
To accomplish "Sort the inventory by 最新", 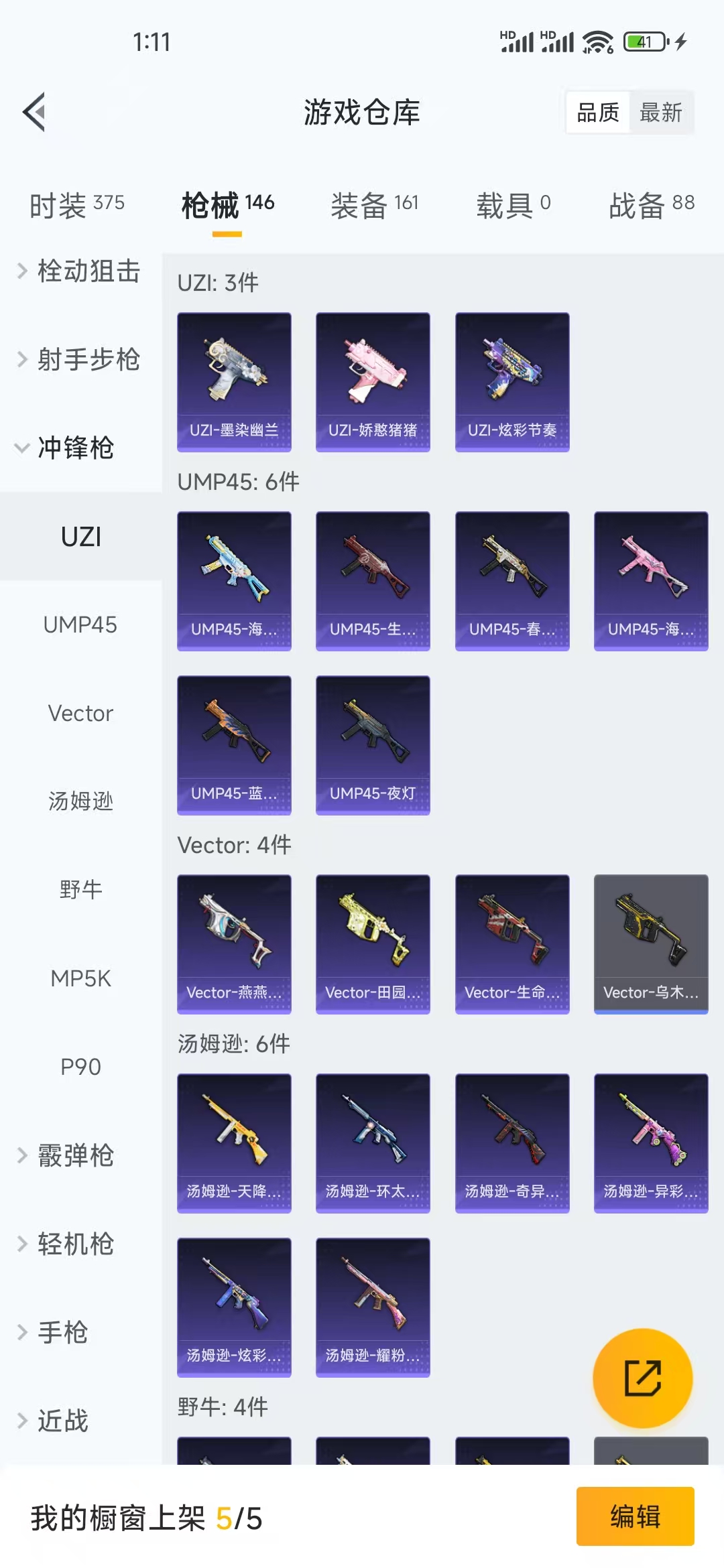I will point(660,113).
